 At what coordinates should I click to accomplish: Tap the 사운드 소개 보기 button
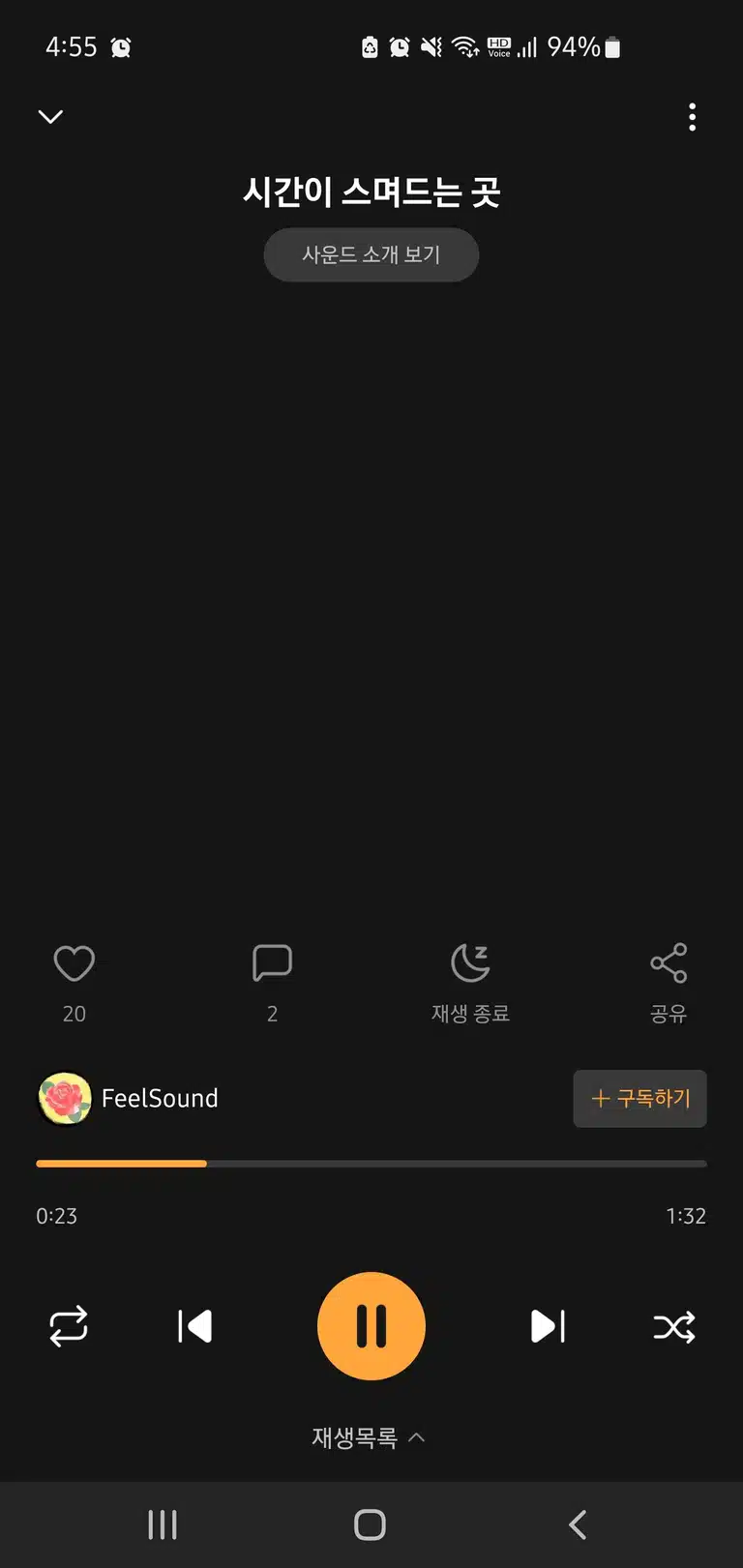371,254
